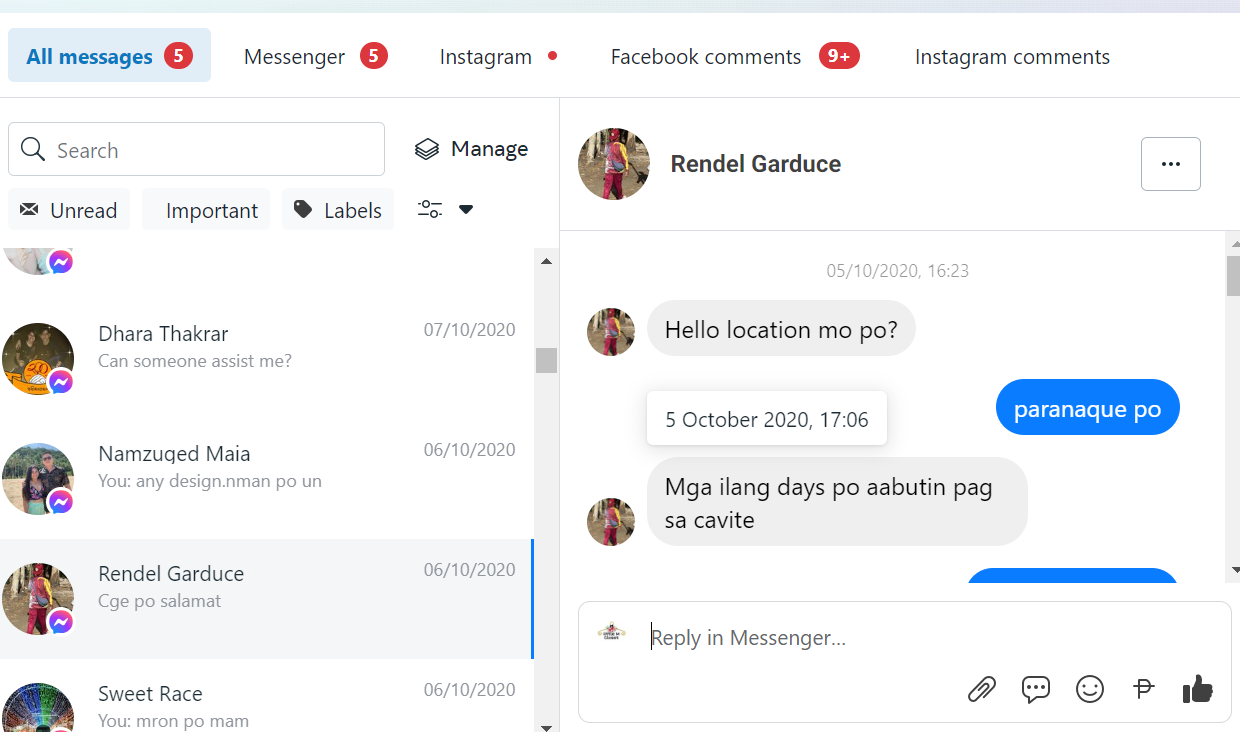Image resolution: width=1240 pixels, height=732 pixels.
Task: Open saved replies speech bubble
Action: click(x=1036, y=689)
